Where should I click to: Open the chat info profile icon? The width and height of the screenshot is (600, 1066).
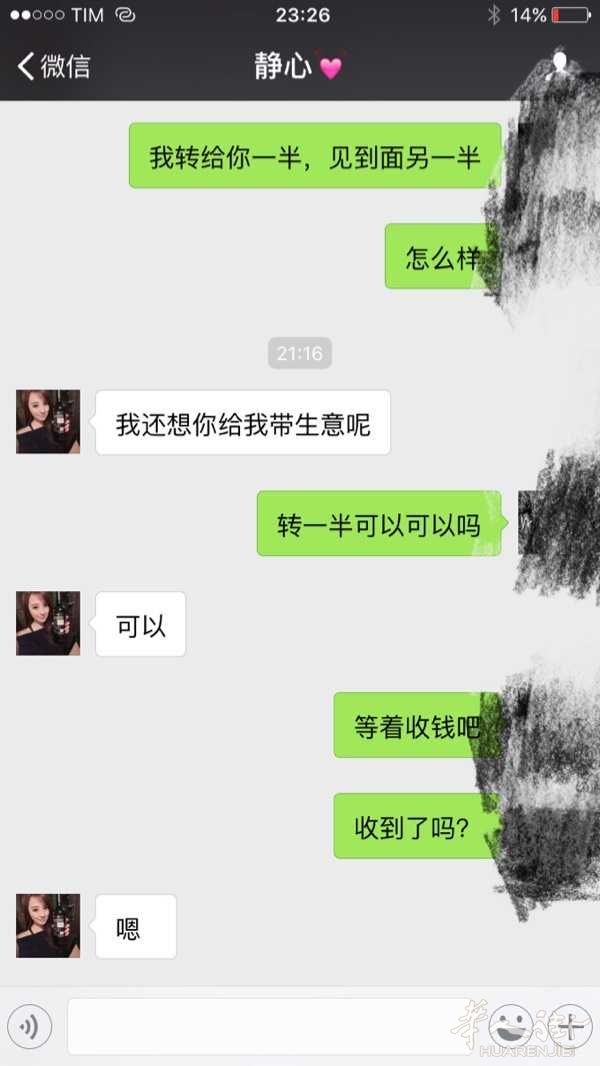coord(561,66)
